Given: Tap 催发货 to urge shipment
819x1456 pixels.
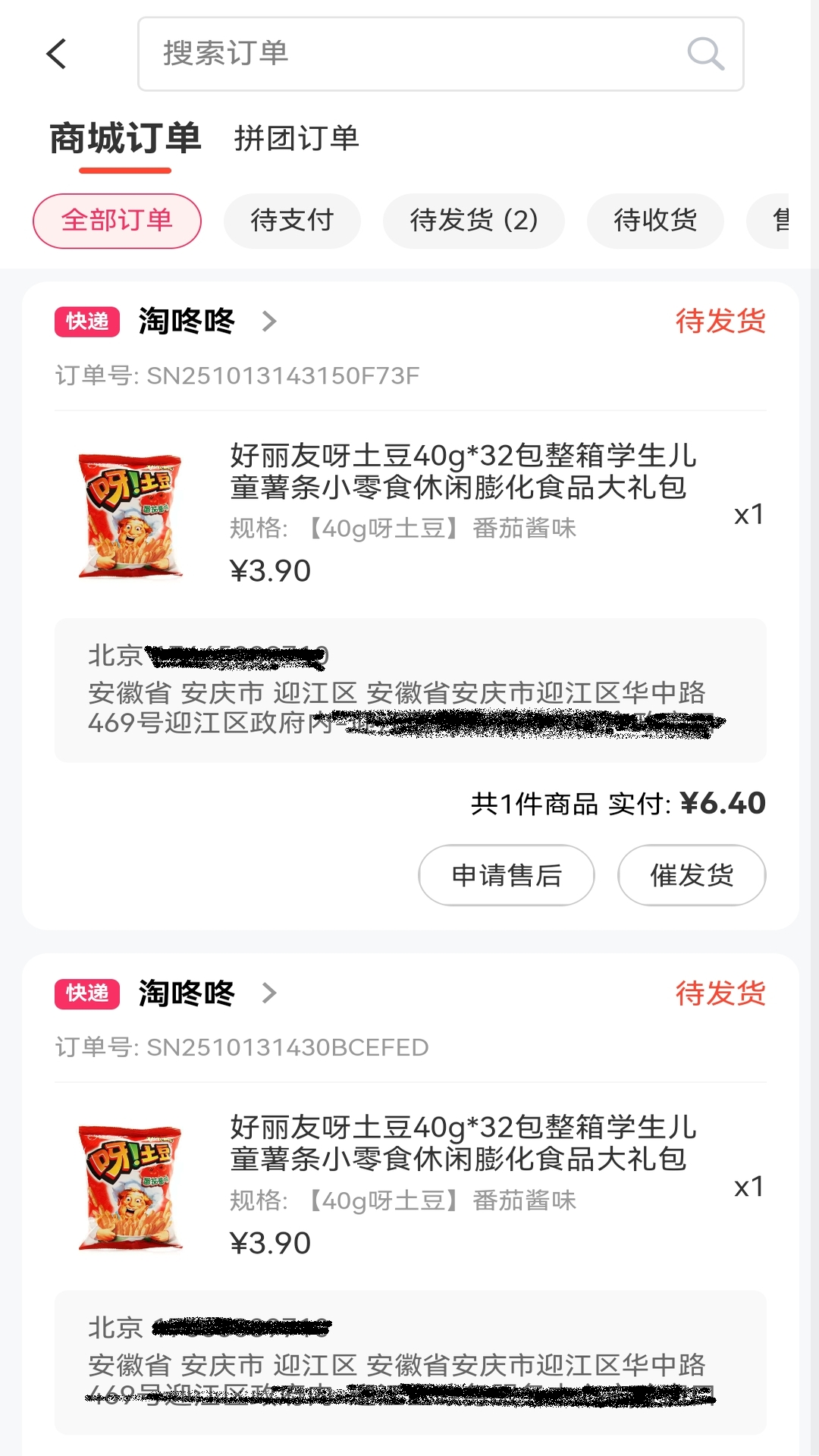Looking at the screenshot, I should coord(691,875).
